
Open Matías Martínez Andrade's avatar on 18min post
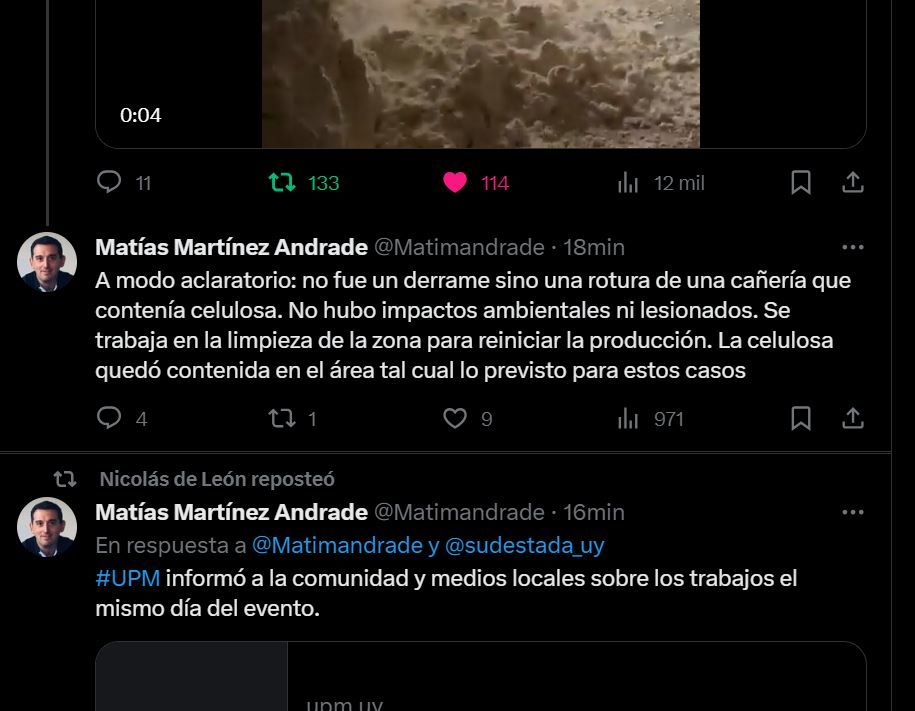point(47,262)
